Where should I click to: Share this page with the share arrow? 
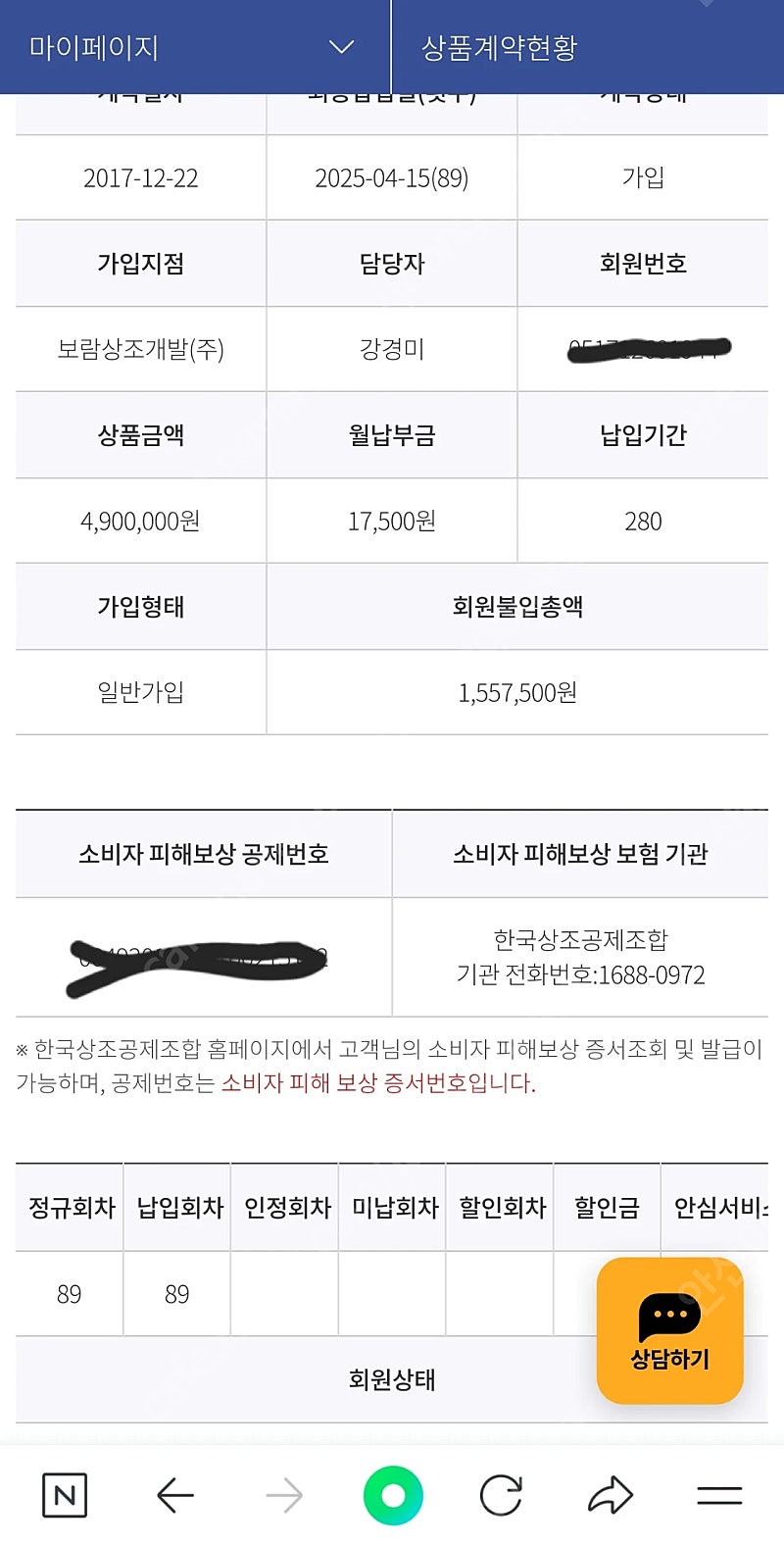(611, 1495)
